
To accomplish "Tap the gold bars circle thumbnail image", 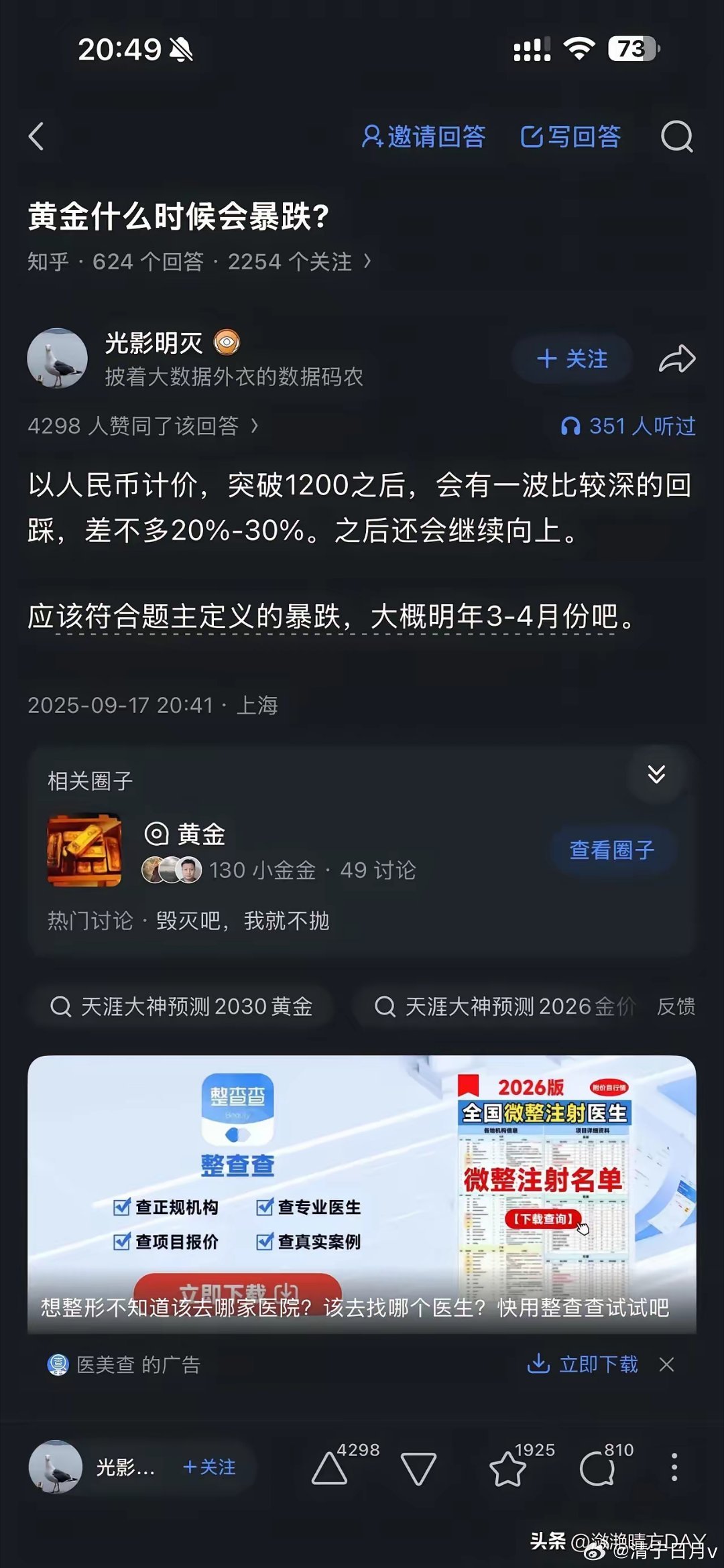I will point(86,848).
